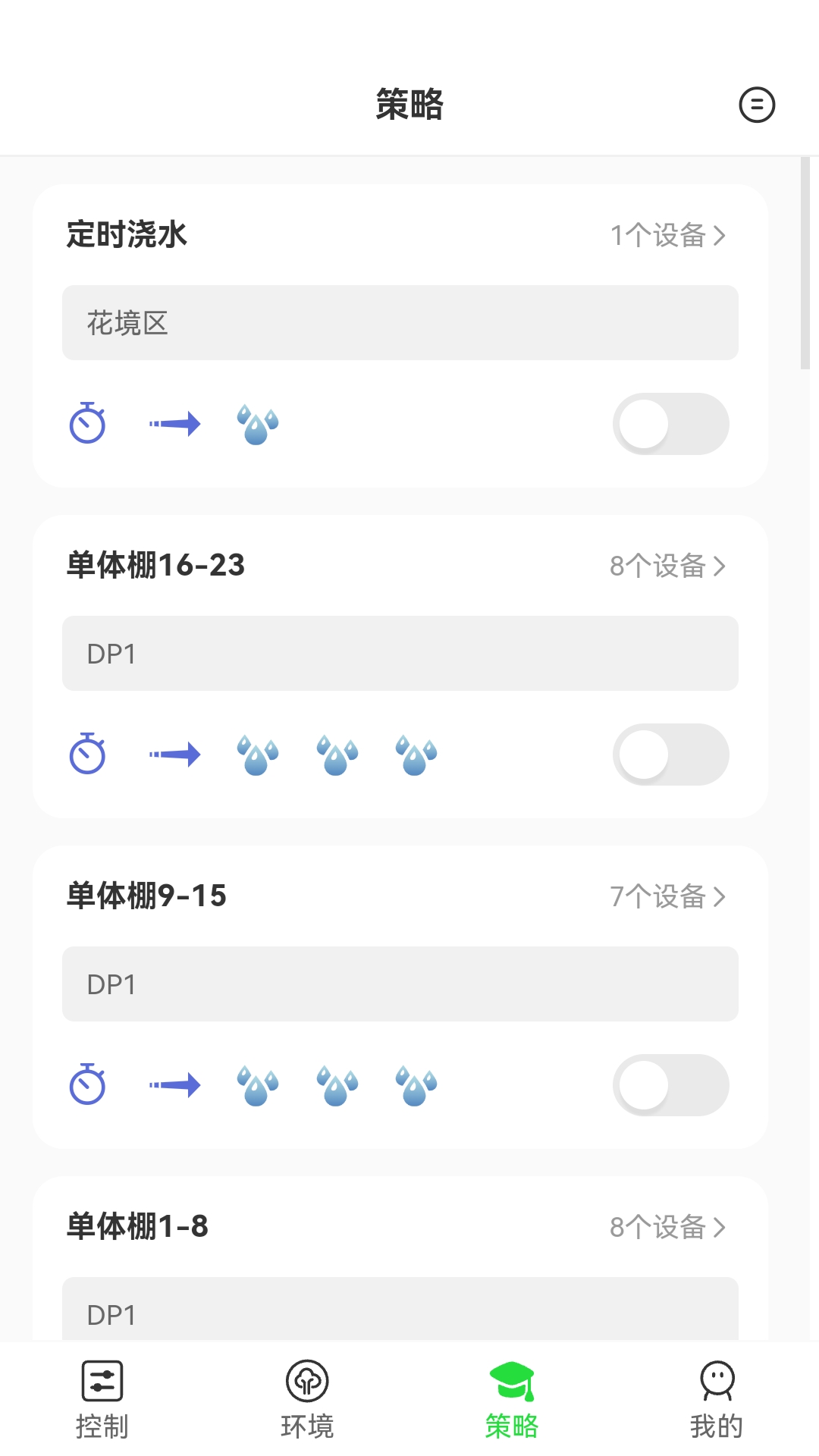Select the first water drop icon under 单体棚16-23

click(256, 755)
